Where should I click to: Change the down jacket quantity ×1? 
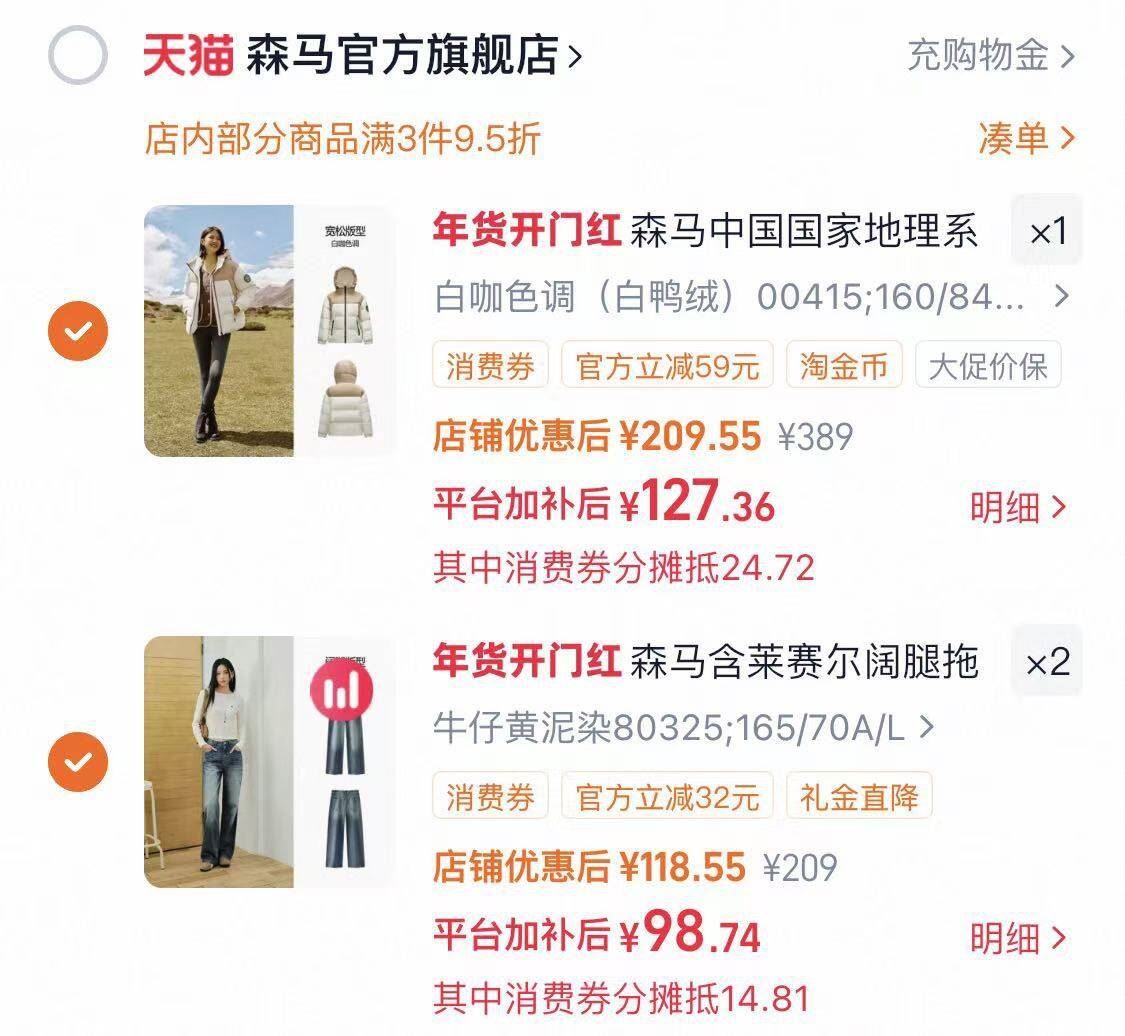point(1047,232)
